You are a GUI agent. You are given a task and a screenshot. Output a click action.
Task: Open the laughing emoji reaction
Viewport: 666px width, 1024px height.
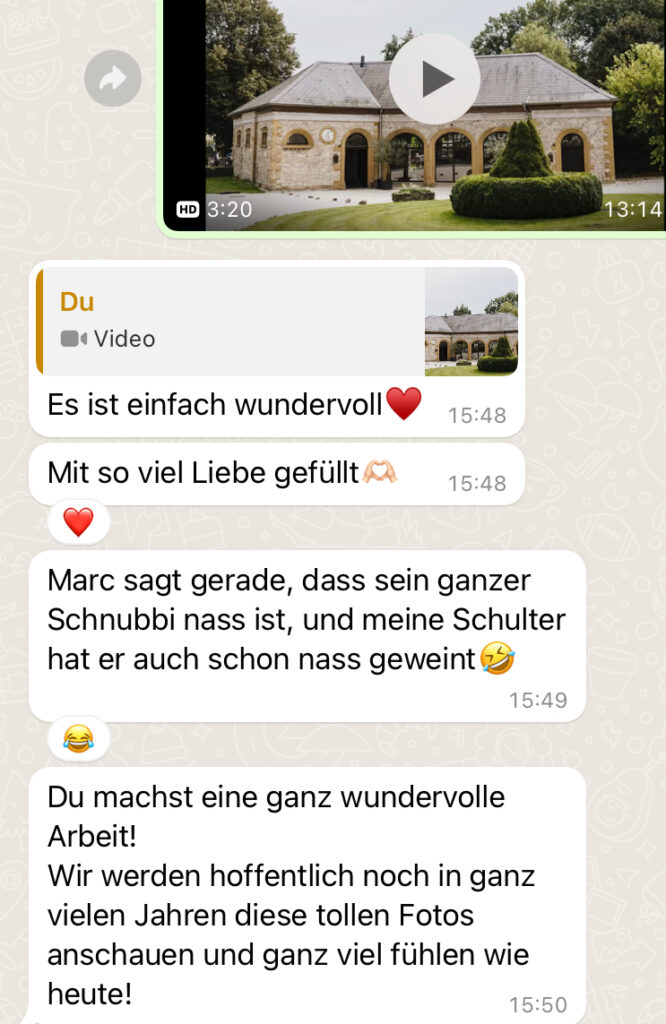tap(78, 739)
